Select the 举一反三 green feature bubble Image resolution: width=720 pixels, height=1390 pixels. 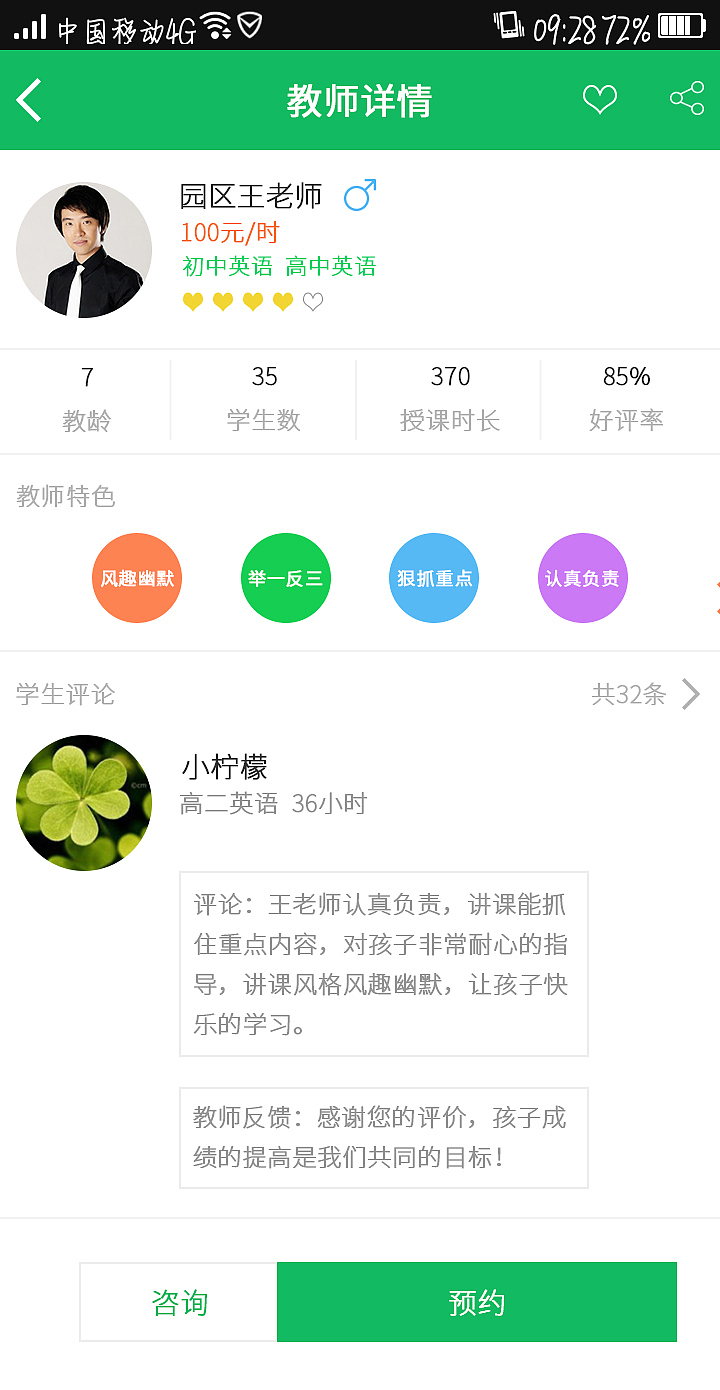285,578
